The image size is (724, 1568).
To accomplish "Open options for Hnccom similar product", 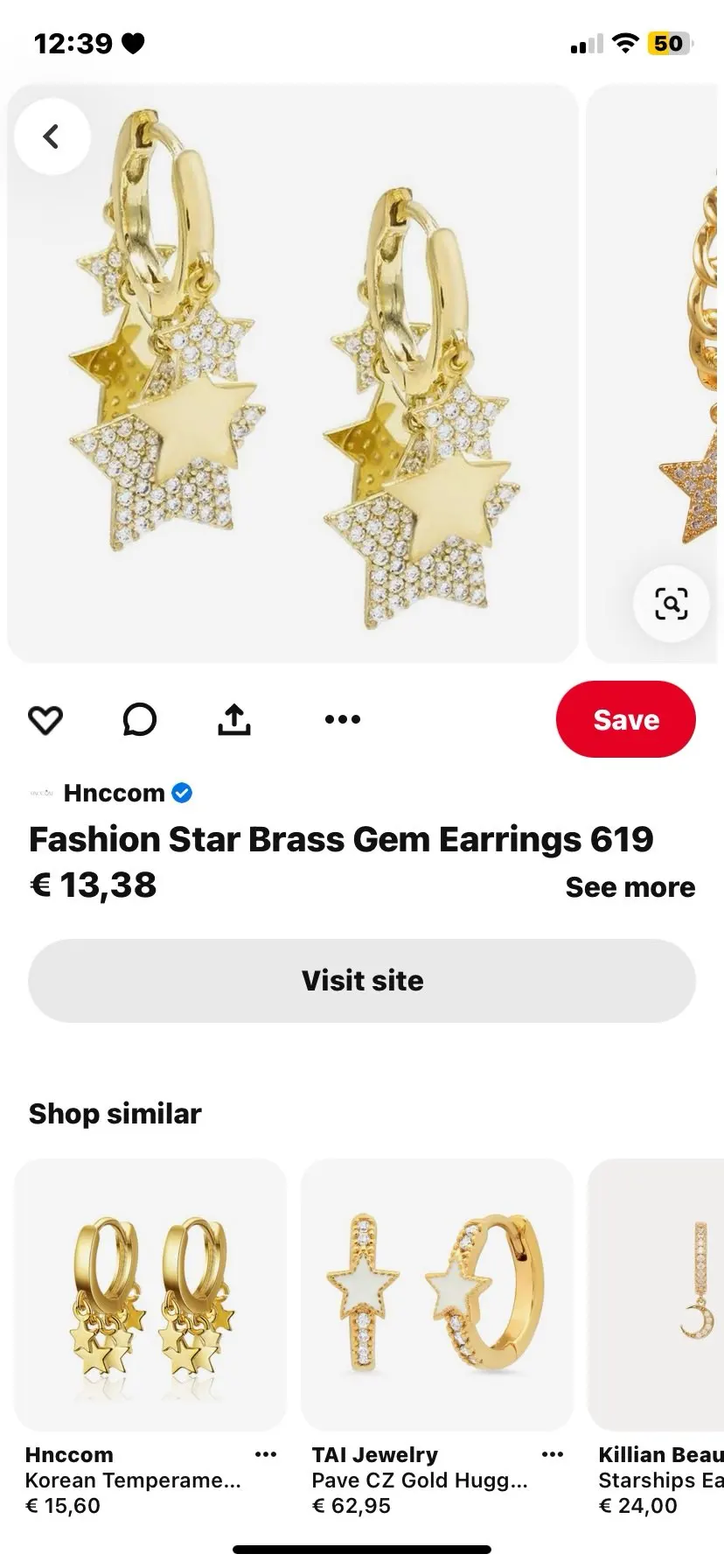I will click(x=266, y=1454).
